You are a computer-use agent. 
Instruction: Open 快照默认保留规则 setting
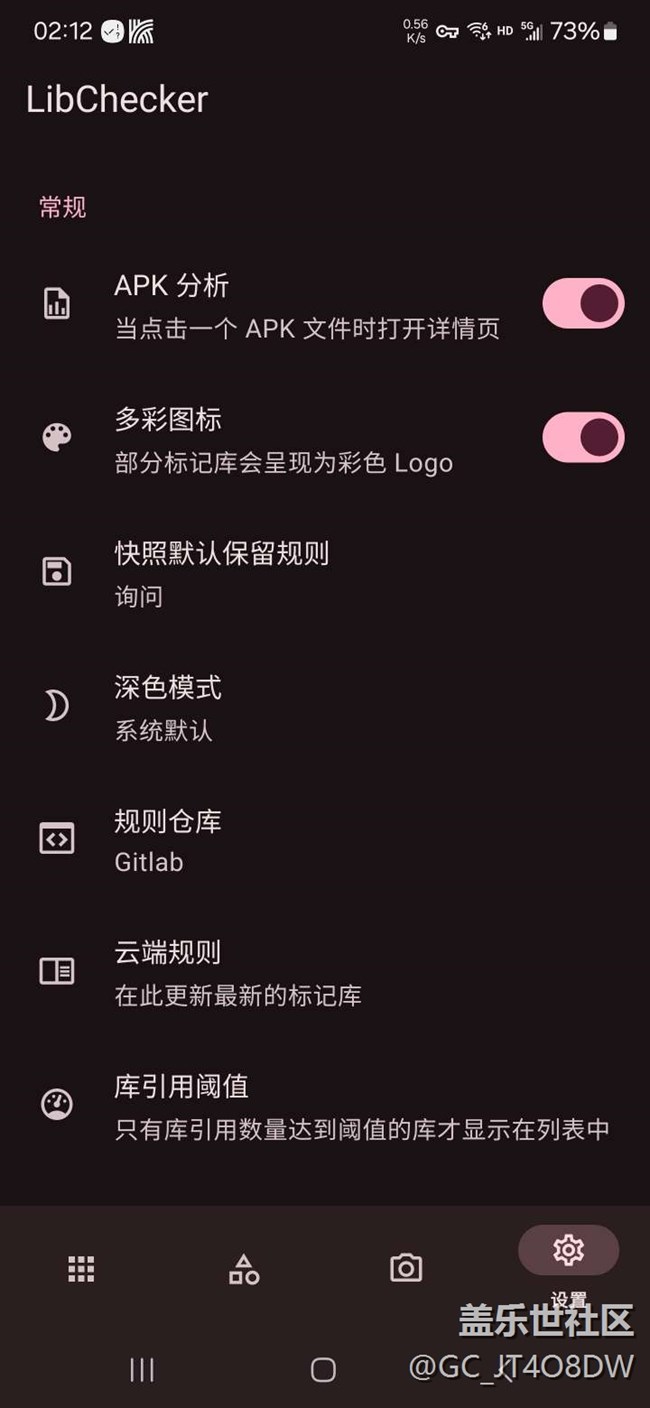[325, 573]
